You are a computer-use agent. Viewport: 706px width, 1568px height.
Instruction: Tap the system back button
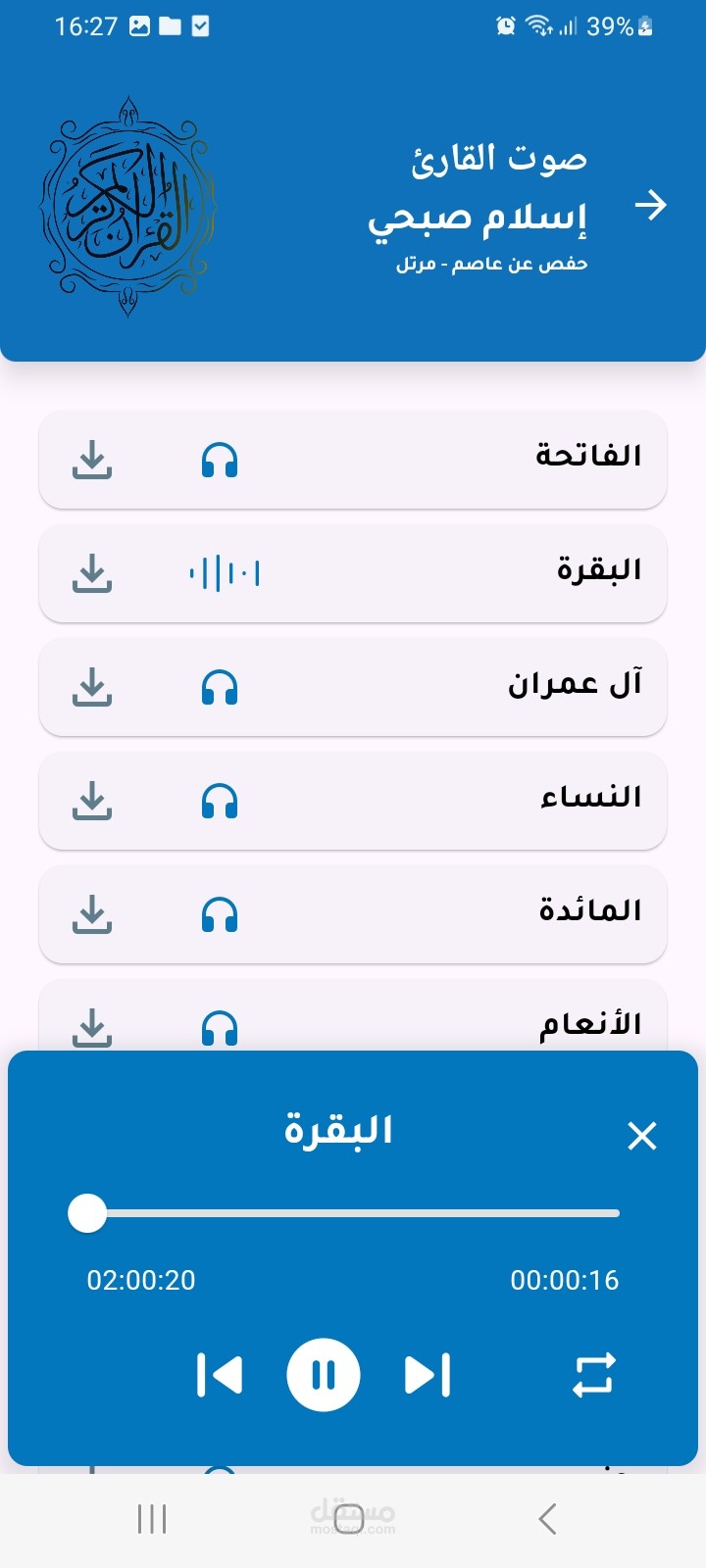(547, 1519)
